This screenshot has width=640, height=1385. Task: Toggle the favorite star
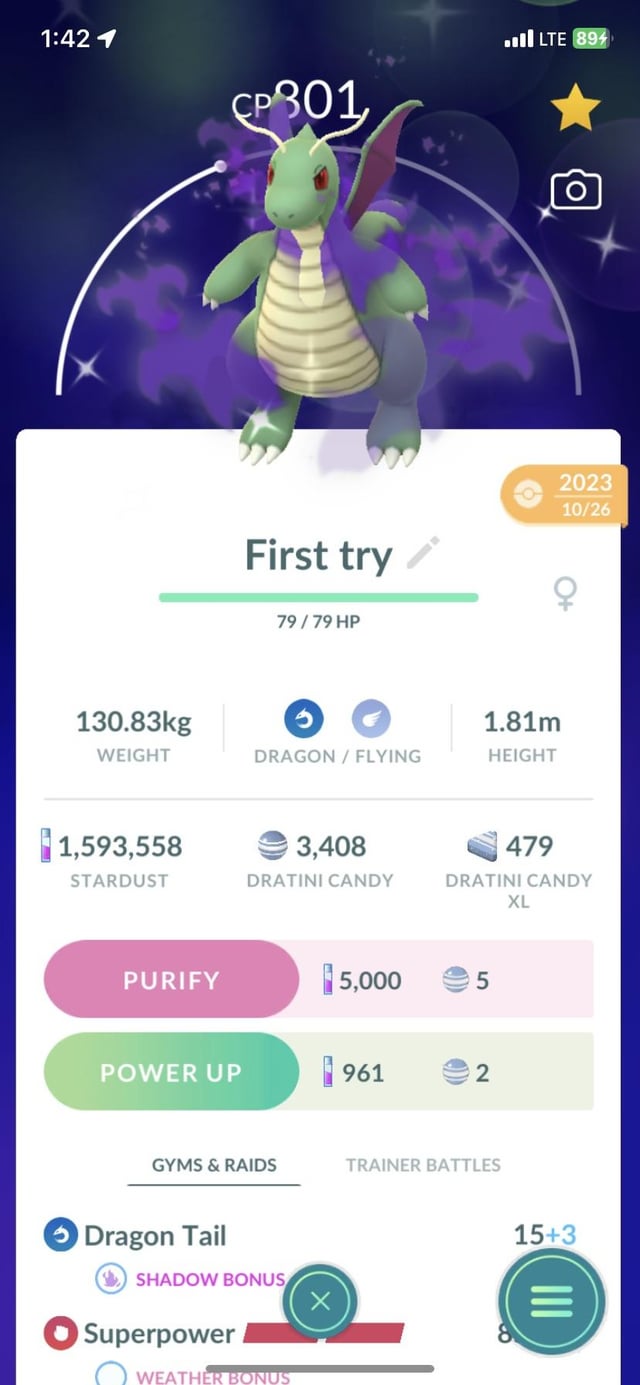click(x=576, y=109)
